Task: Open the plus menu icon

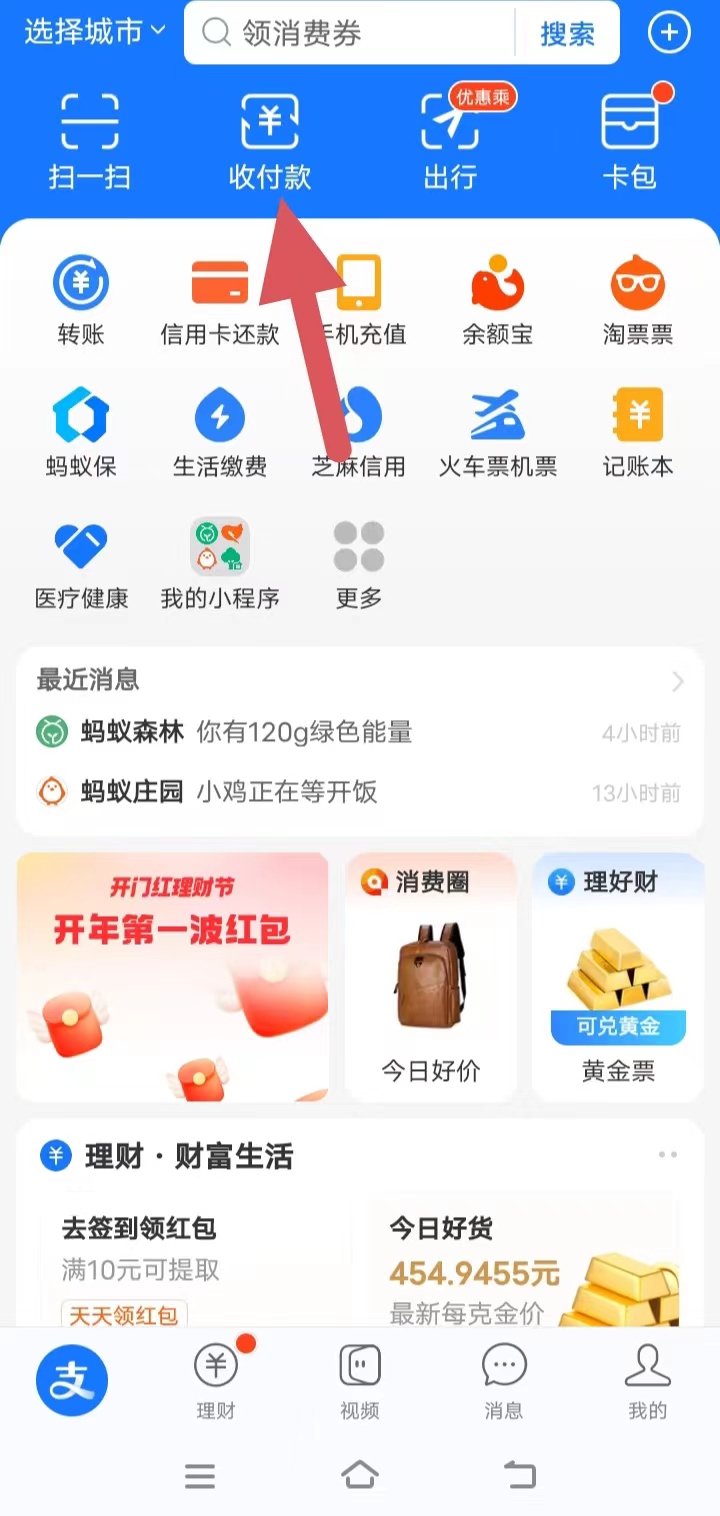Action: [669, 33]
